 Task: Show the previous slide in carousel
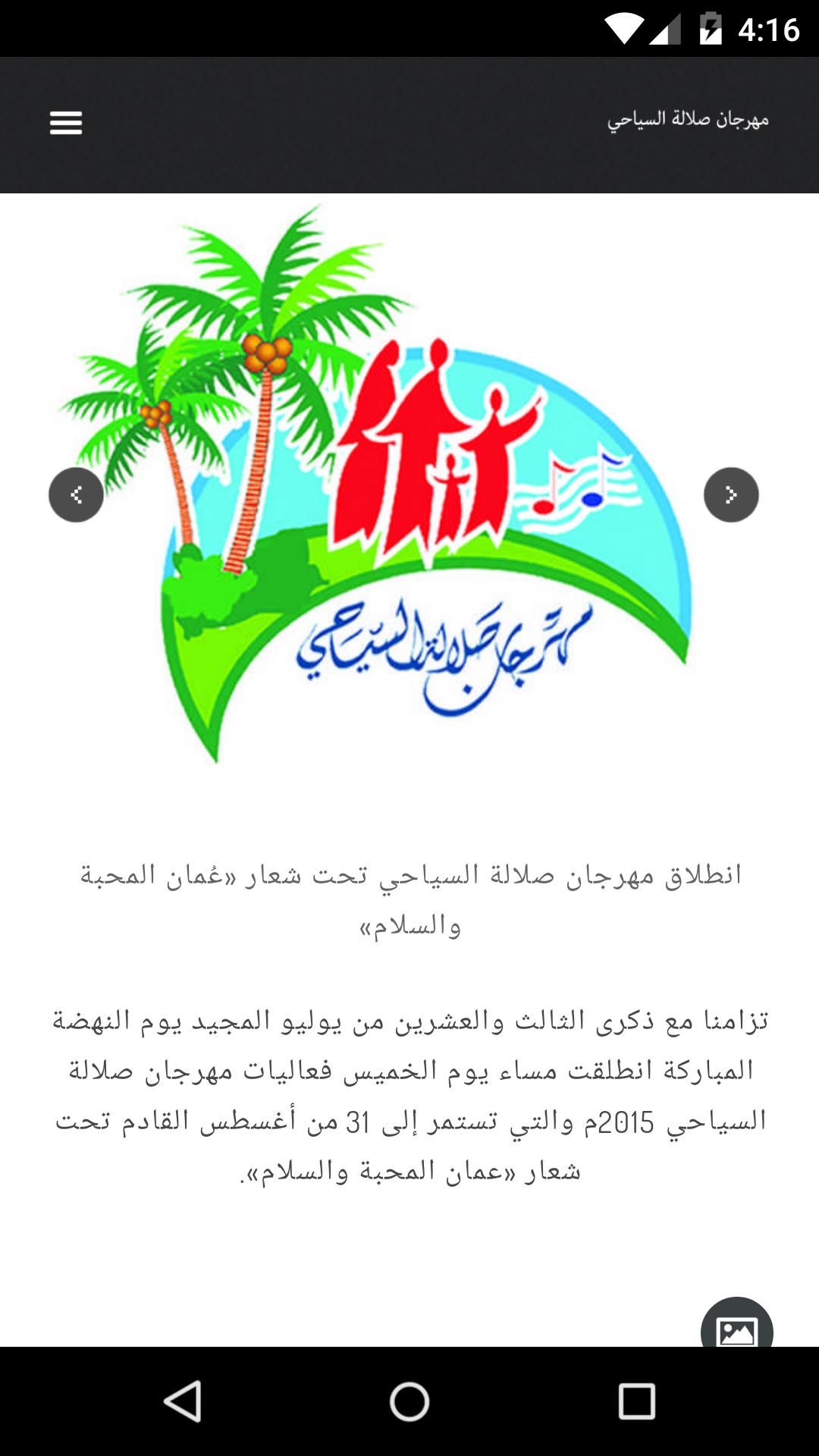point(76,495)
